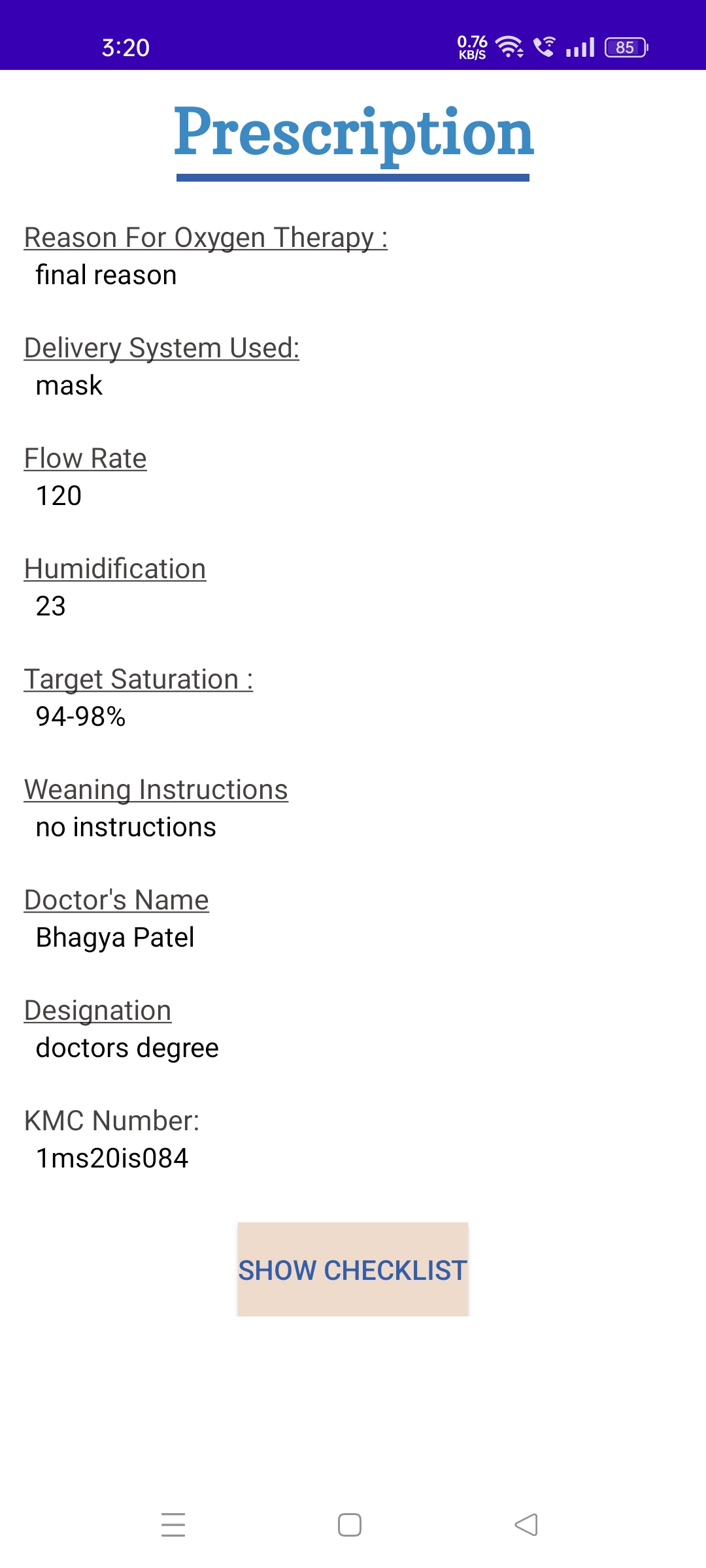
Task: Open recent apps from the navigation bar
Action: point(173,1525)
